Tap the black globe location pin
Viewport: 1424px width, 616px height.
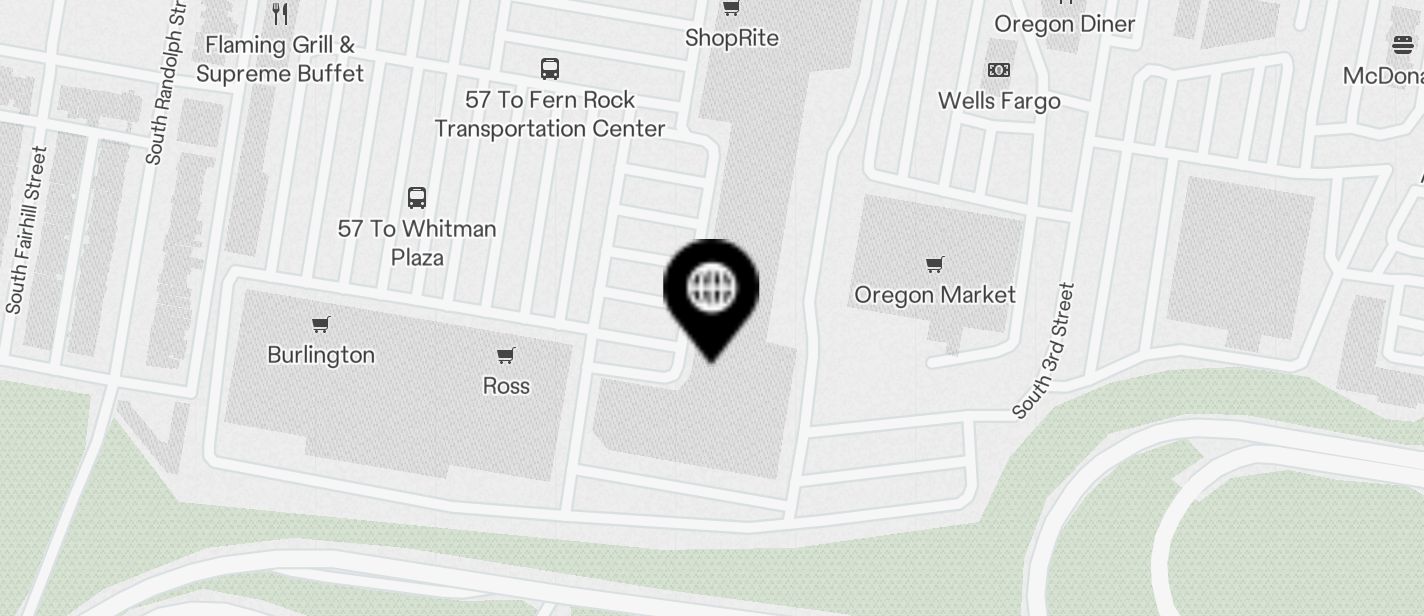click(711, 290)
